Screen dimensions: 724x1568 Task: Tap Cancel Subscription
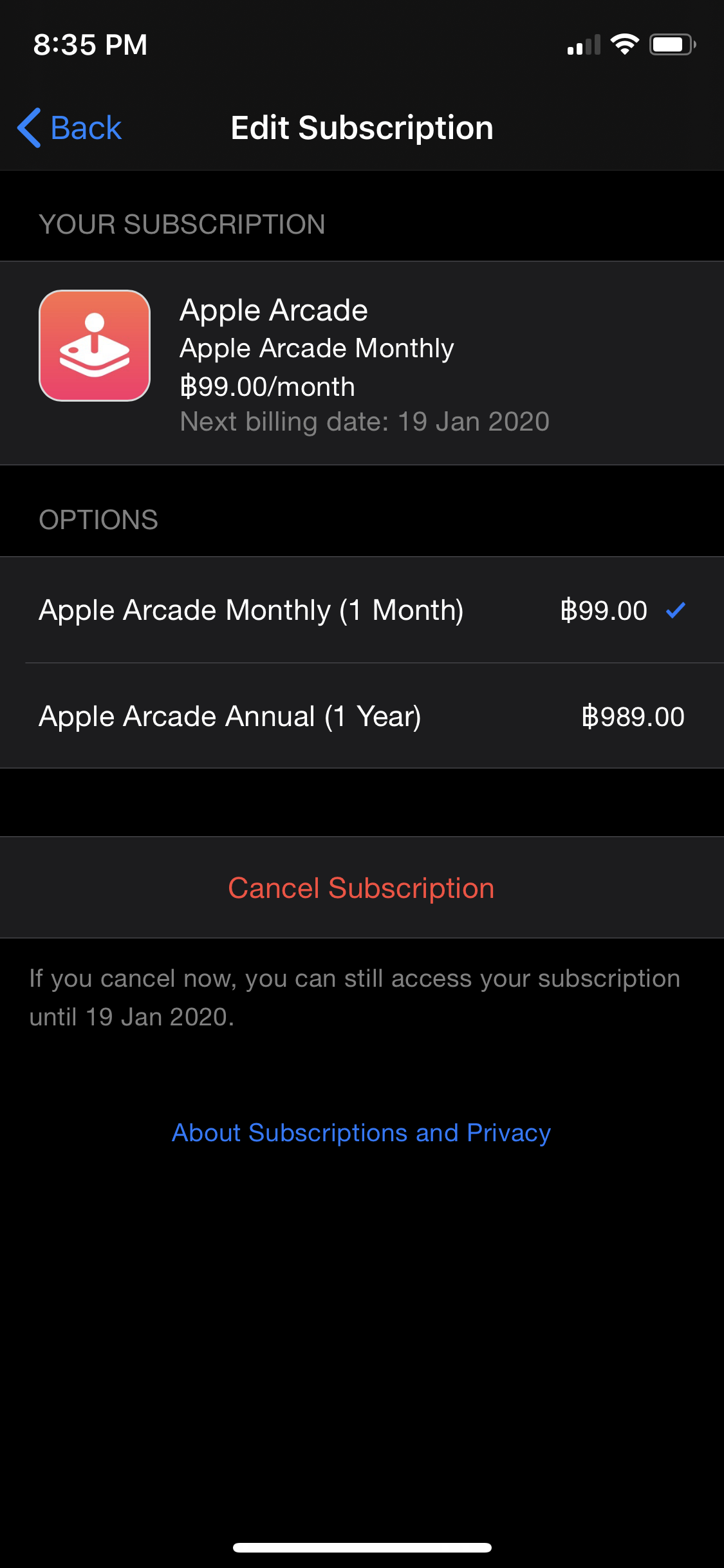[x=362, y=888]
